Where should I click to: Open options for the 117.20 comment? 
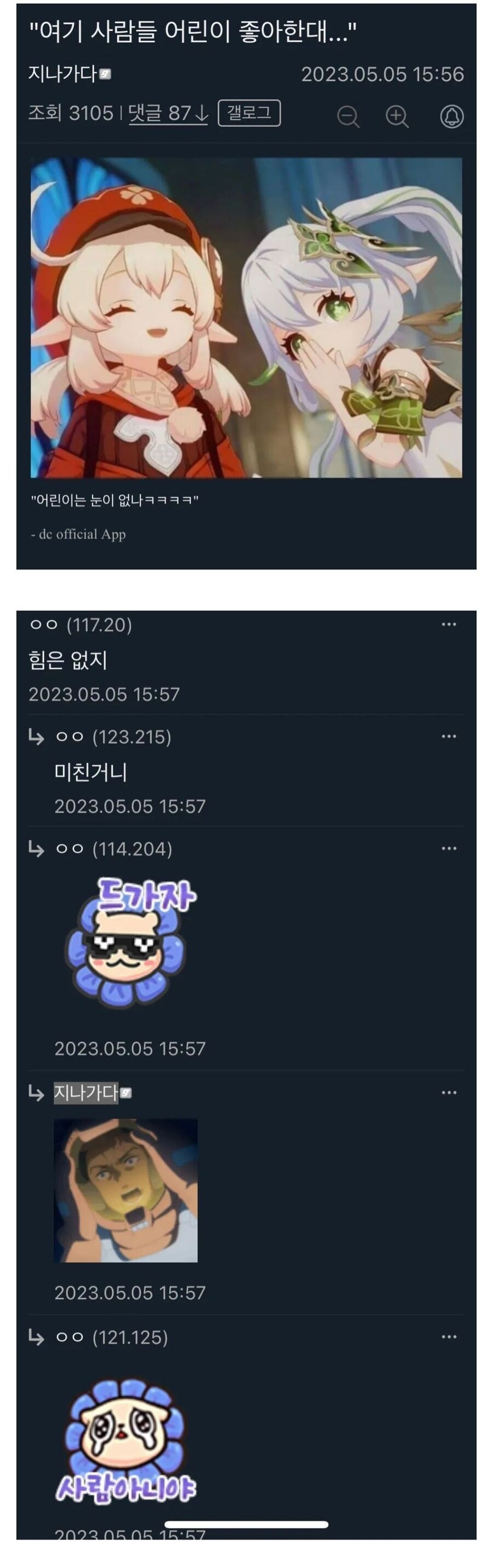coord(449,624)
